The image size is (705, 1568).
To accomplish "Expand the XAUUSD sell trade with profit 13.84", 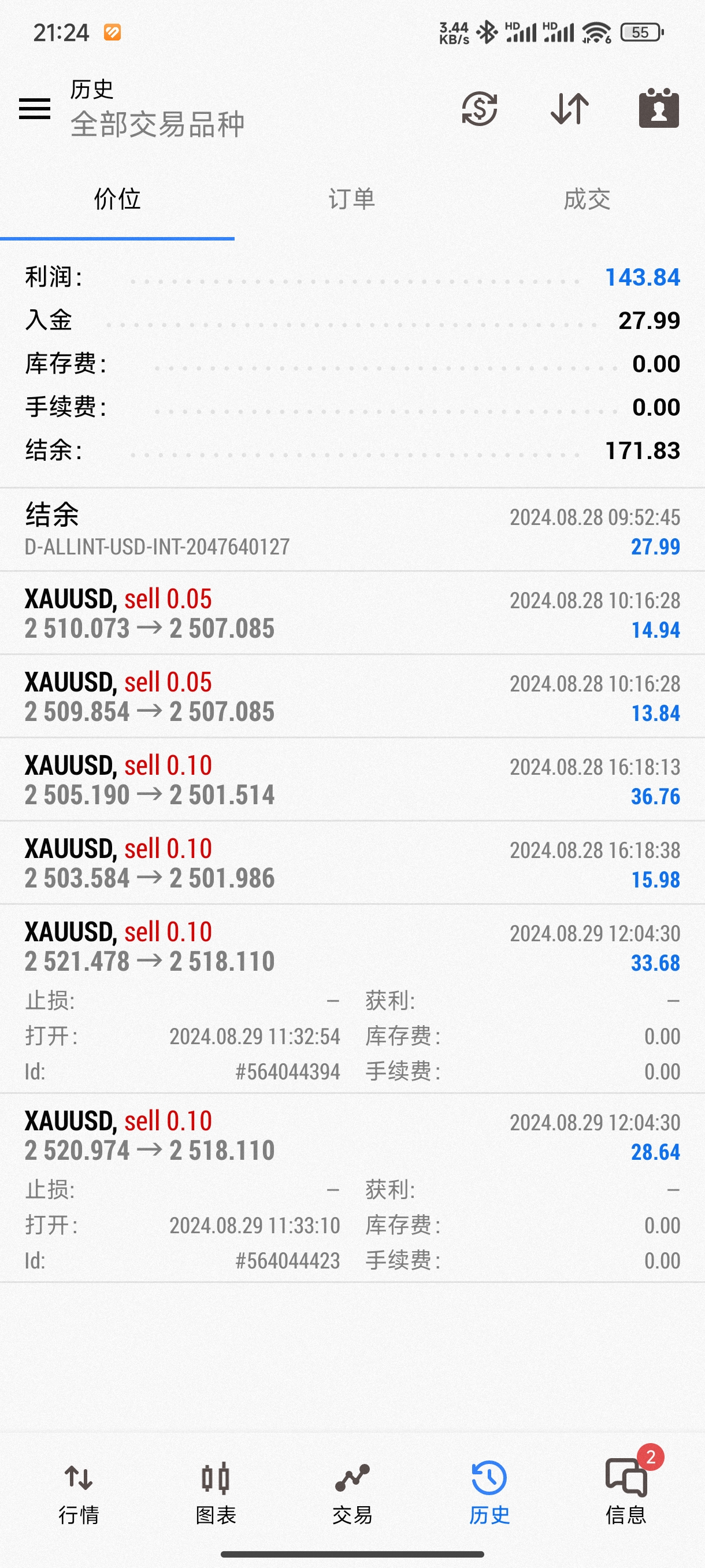I will click(352, 696).
